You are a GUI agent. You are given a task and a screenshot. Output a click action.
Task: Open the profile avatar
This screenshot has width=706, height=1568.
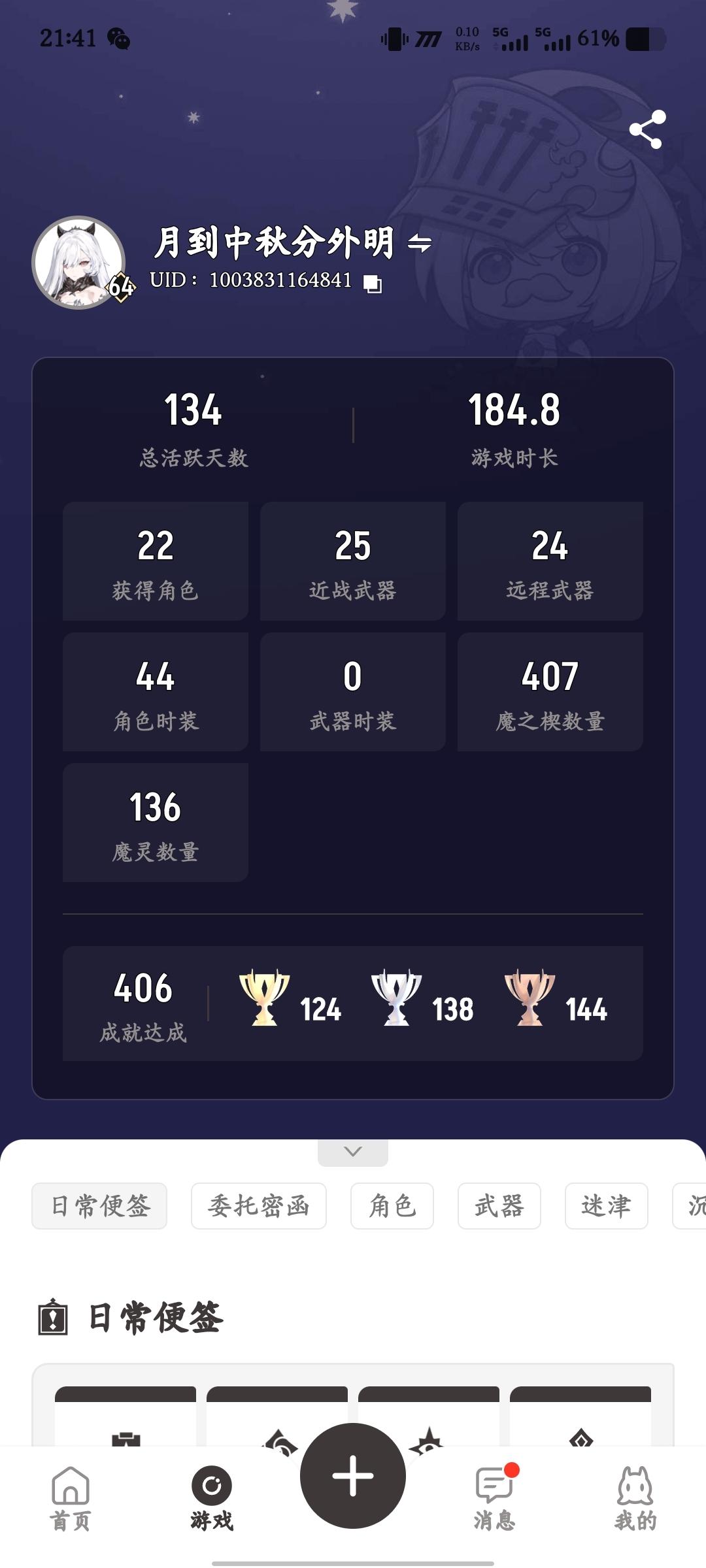(x=79, y=262)
